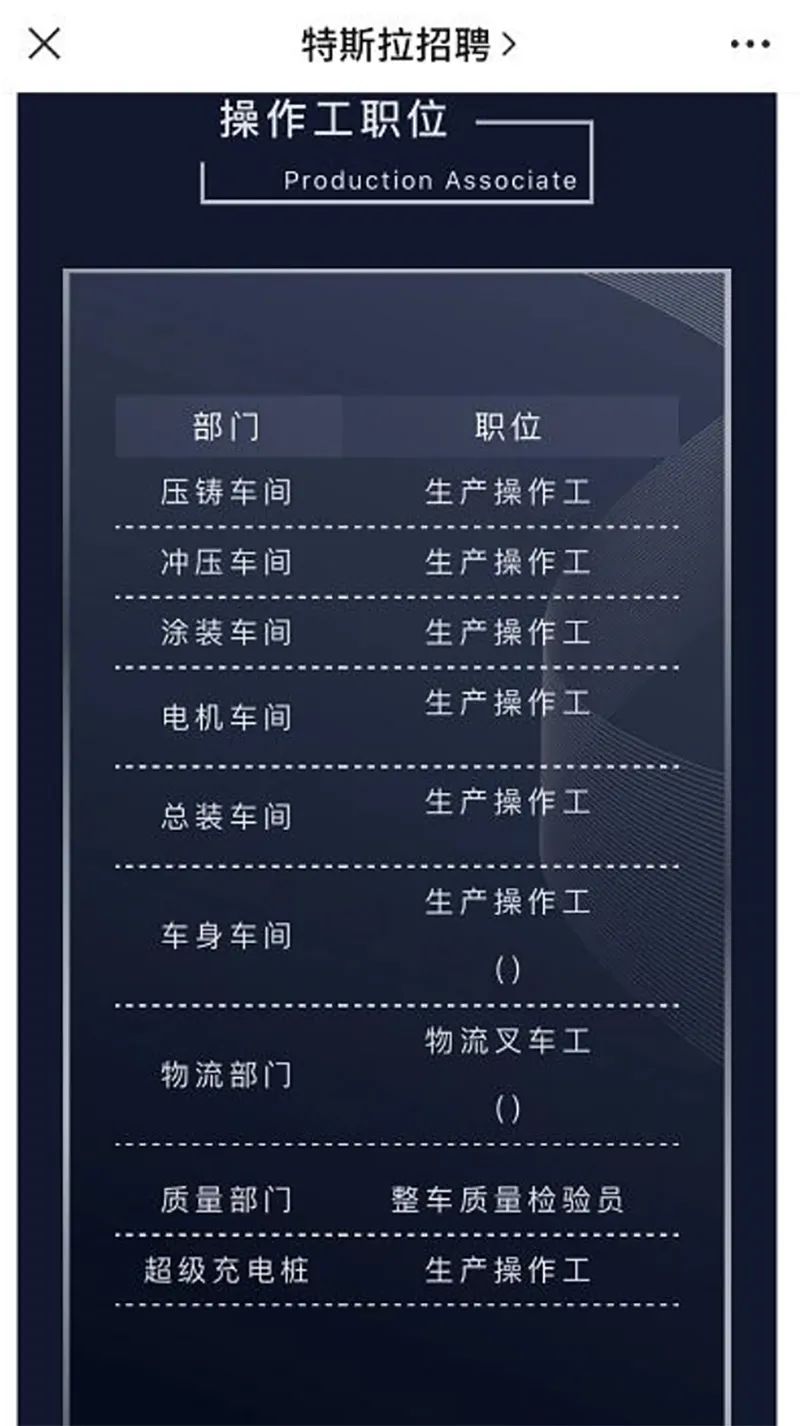Open the 特斯拉招聘 account title link
800x1426 pixels.
tap(408, 45)
